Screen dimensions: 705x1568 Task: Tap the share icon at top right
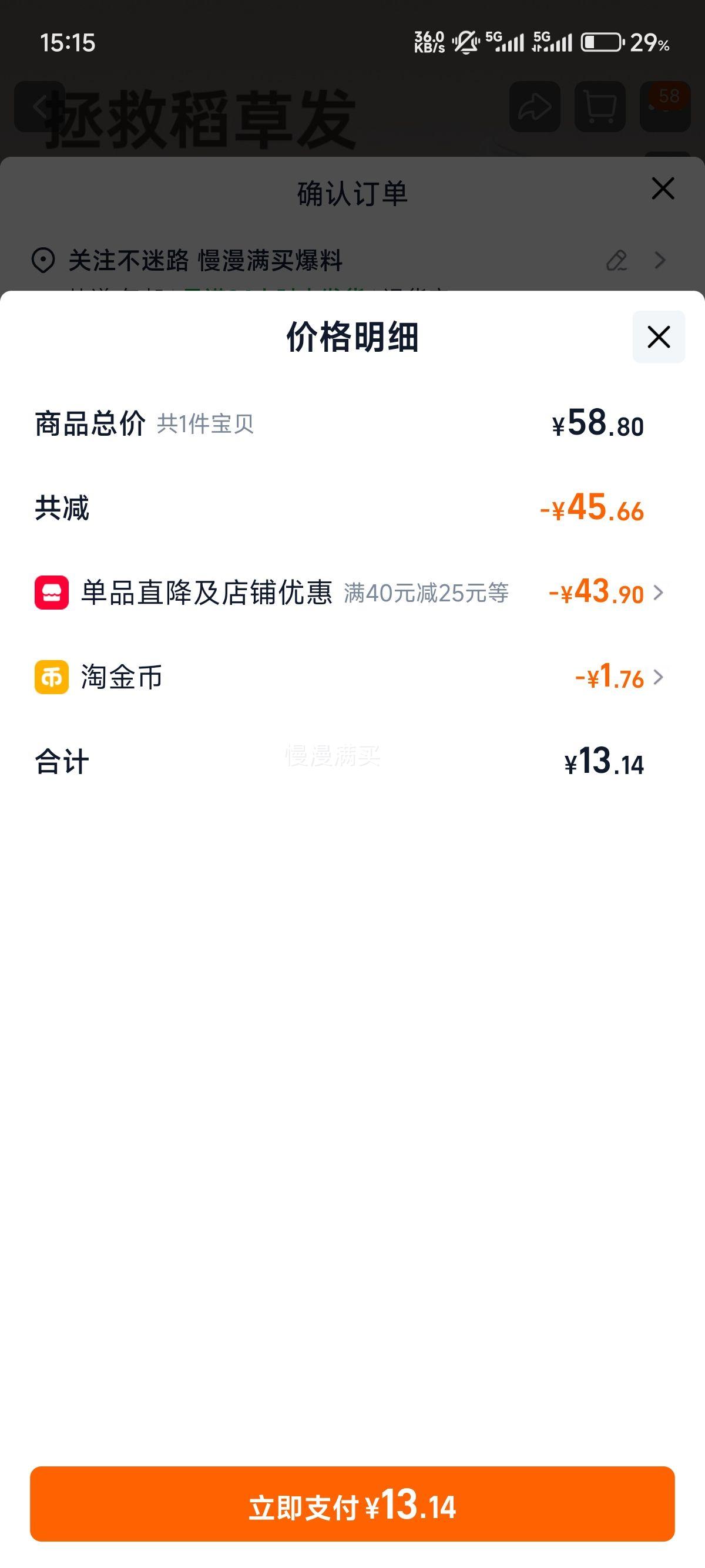click(536, 107)
